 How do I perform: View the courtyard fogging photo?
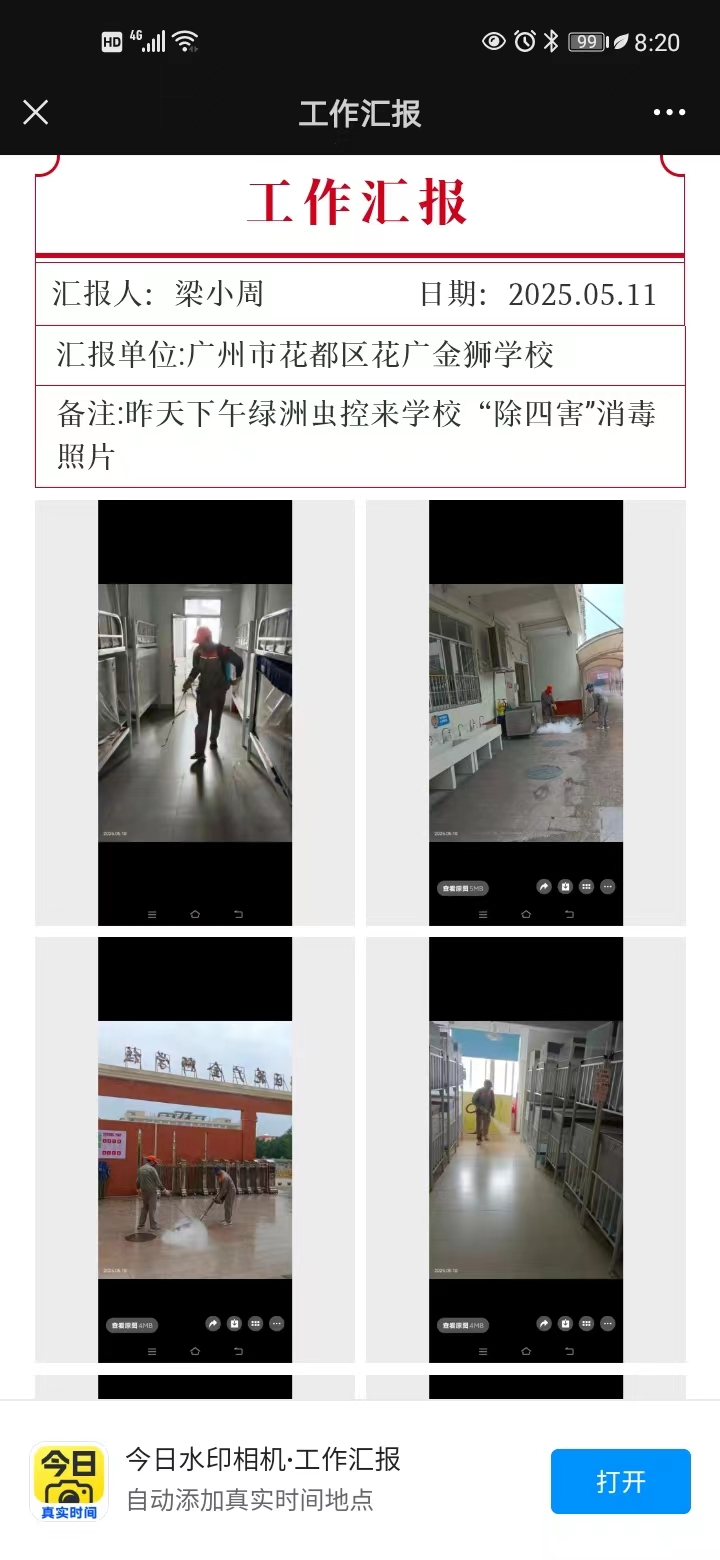526,712
